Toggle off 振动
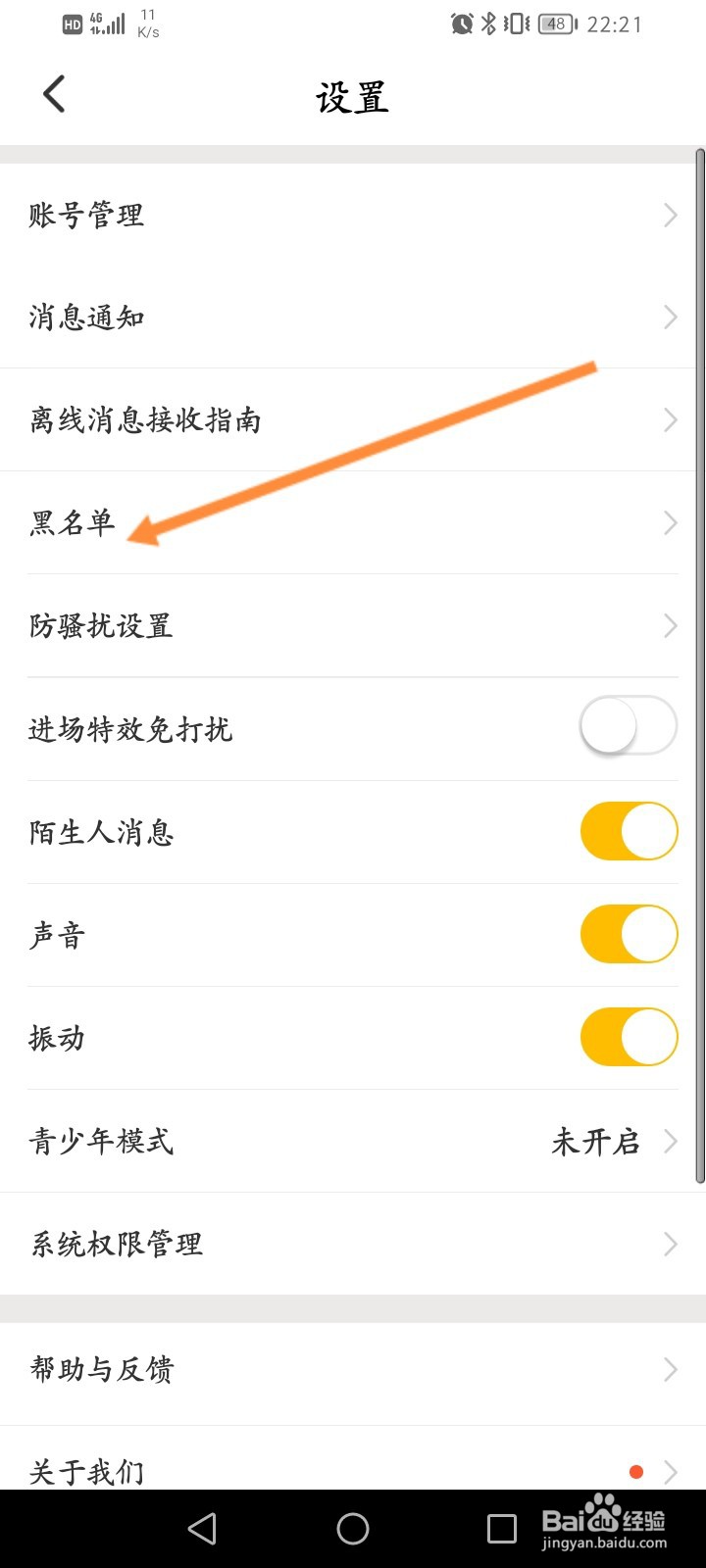706x1568 pixels. coord(629,1038)
